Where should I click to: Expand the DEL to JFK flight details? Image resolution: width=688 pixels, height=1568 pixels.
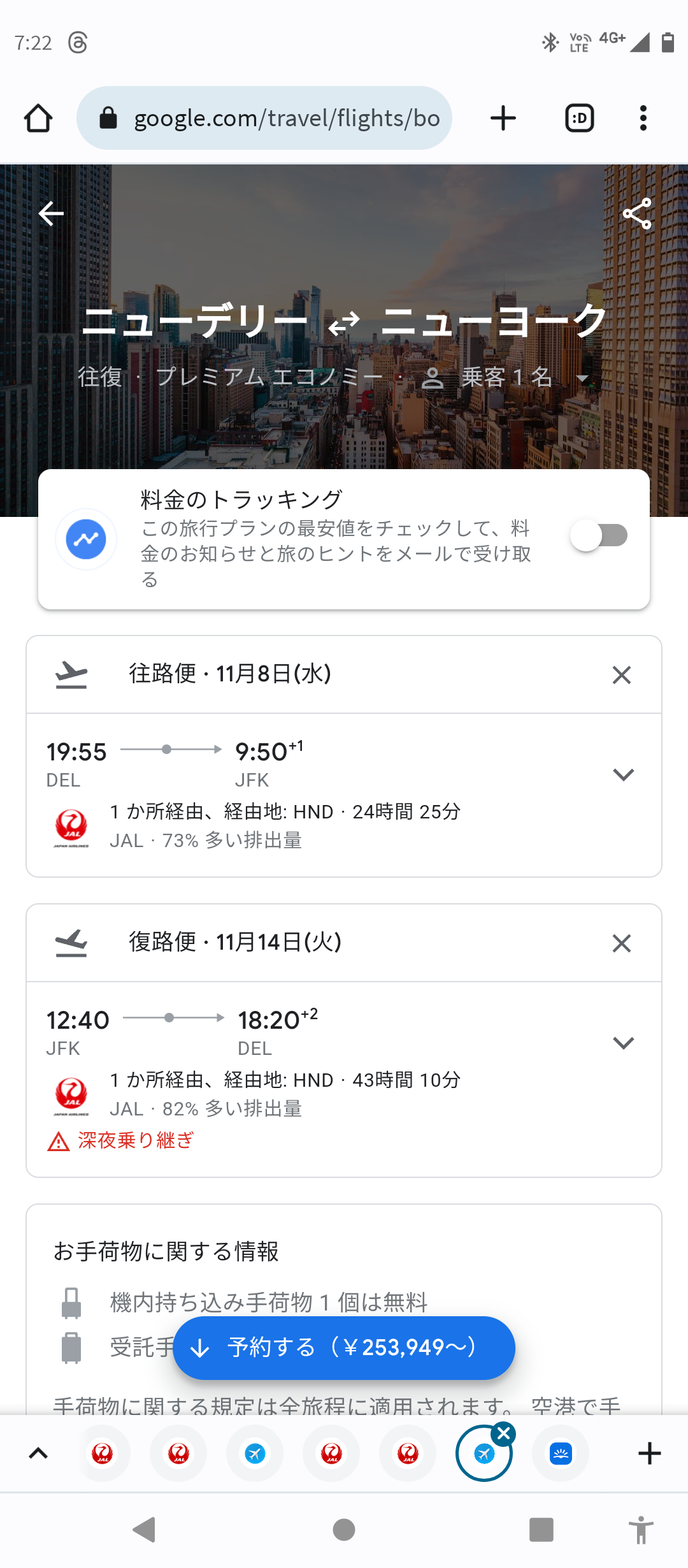click(x=623, y=774)
